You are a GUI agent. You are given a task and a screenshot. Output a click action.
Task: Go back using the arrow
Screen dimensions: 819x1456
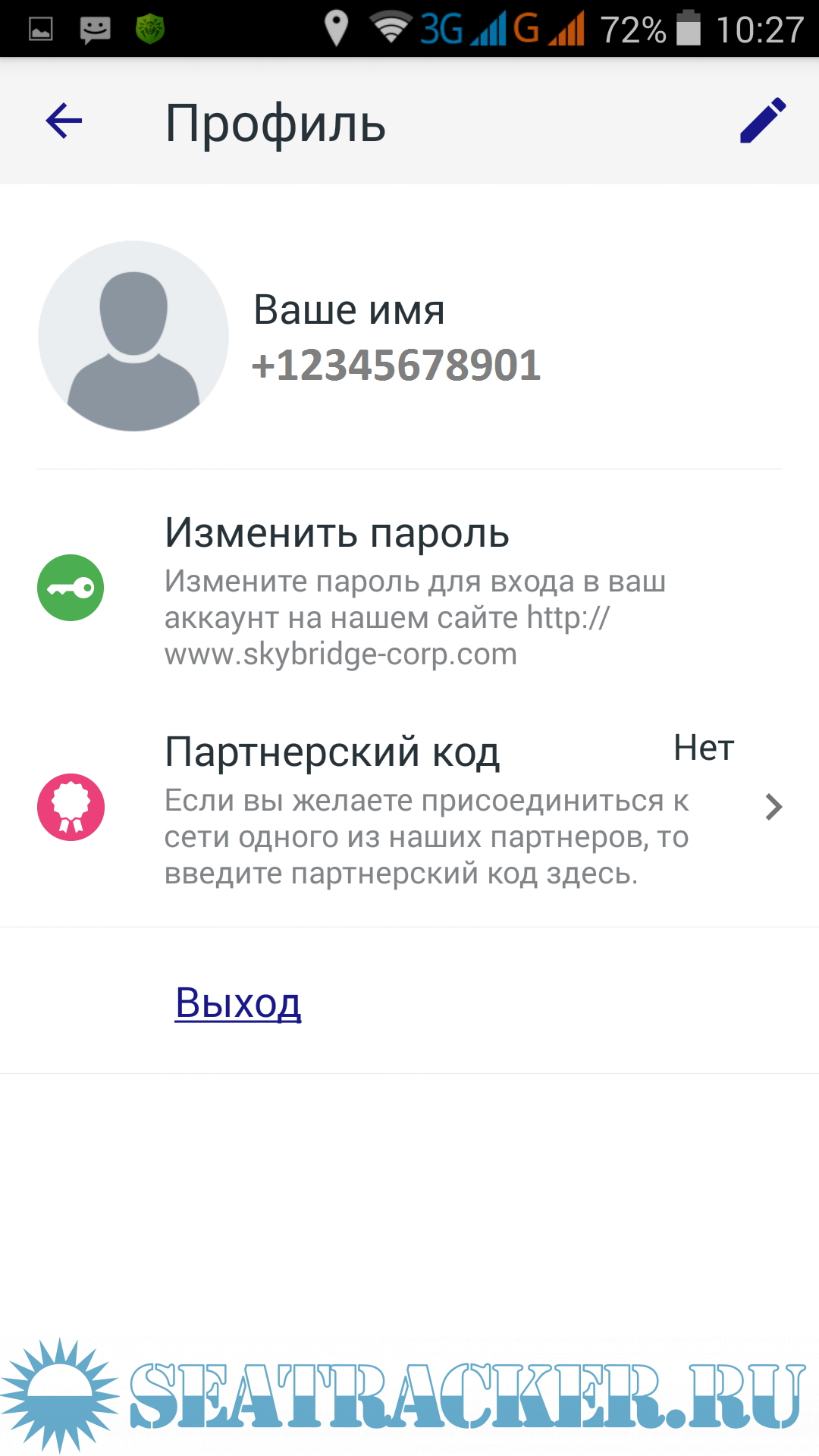click(x=64, y=121)
